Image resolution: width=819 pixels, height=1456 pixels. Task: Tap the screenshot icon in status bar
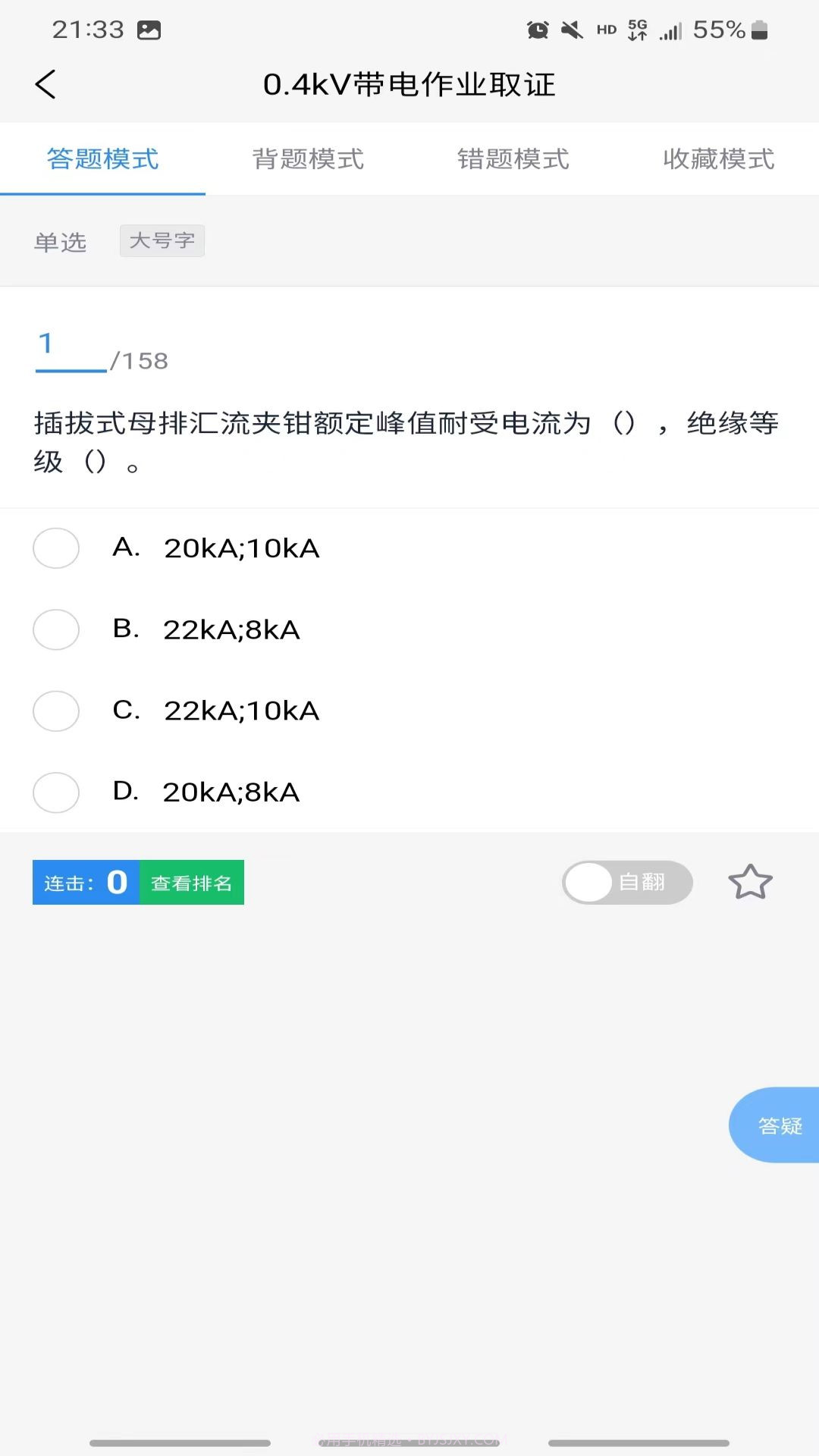click(149, 29)
